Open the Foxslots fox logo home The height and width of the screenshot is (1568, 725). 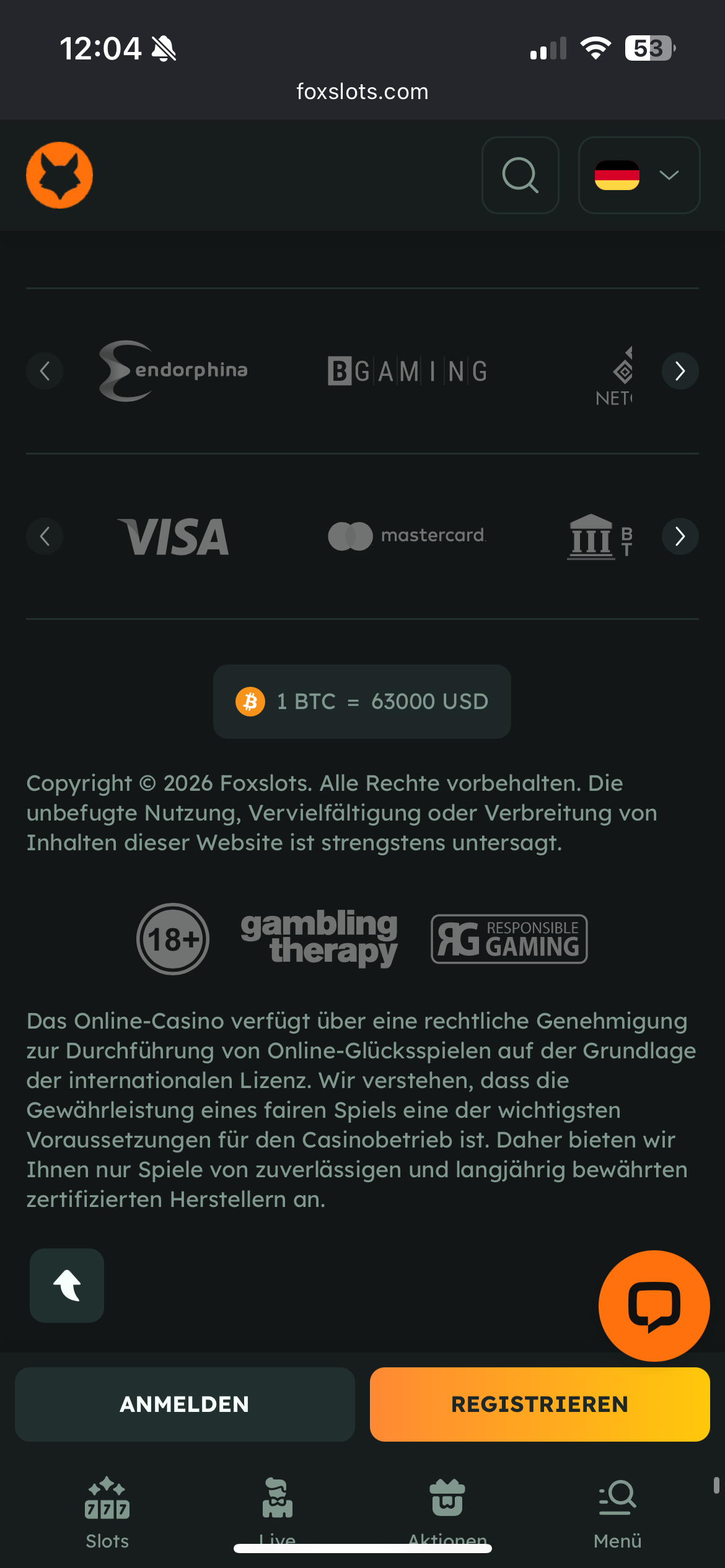pos(59,175)
